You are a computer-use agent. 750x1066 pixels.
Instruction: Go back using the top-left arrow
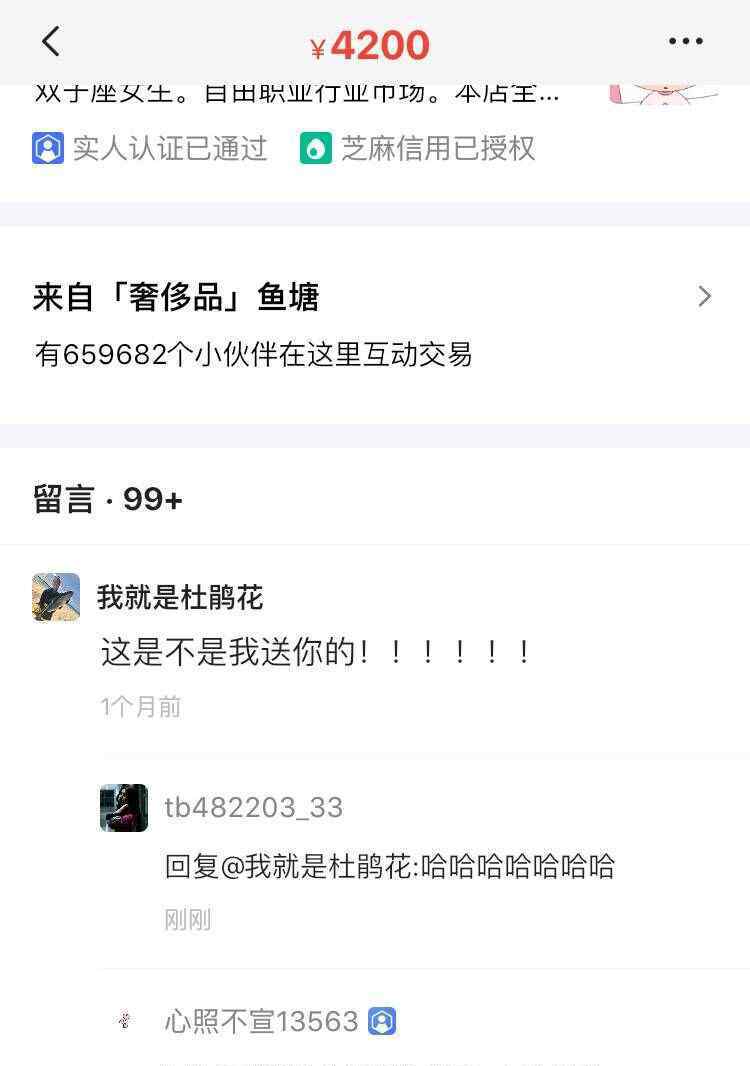[51, 42]
